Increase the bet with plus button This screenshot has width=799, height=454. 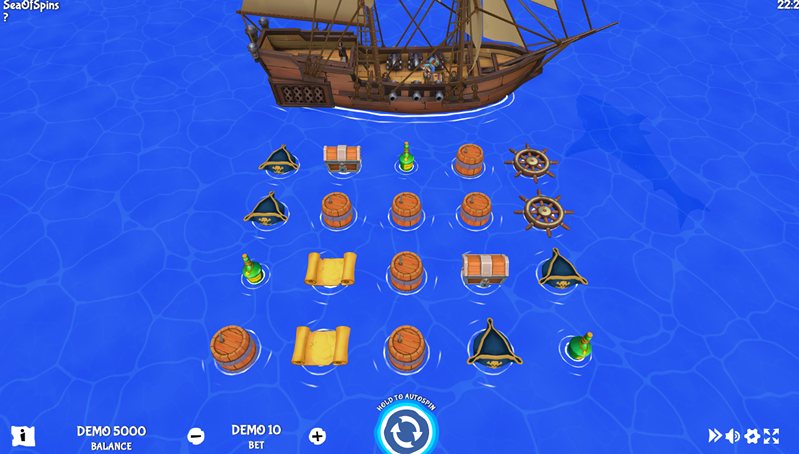point(317,436)
